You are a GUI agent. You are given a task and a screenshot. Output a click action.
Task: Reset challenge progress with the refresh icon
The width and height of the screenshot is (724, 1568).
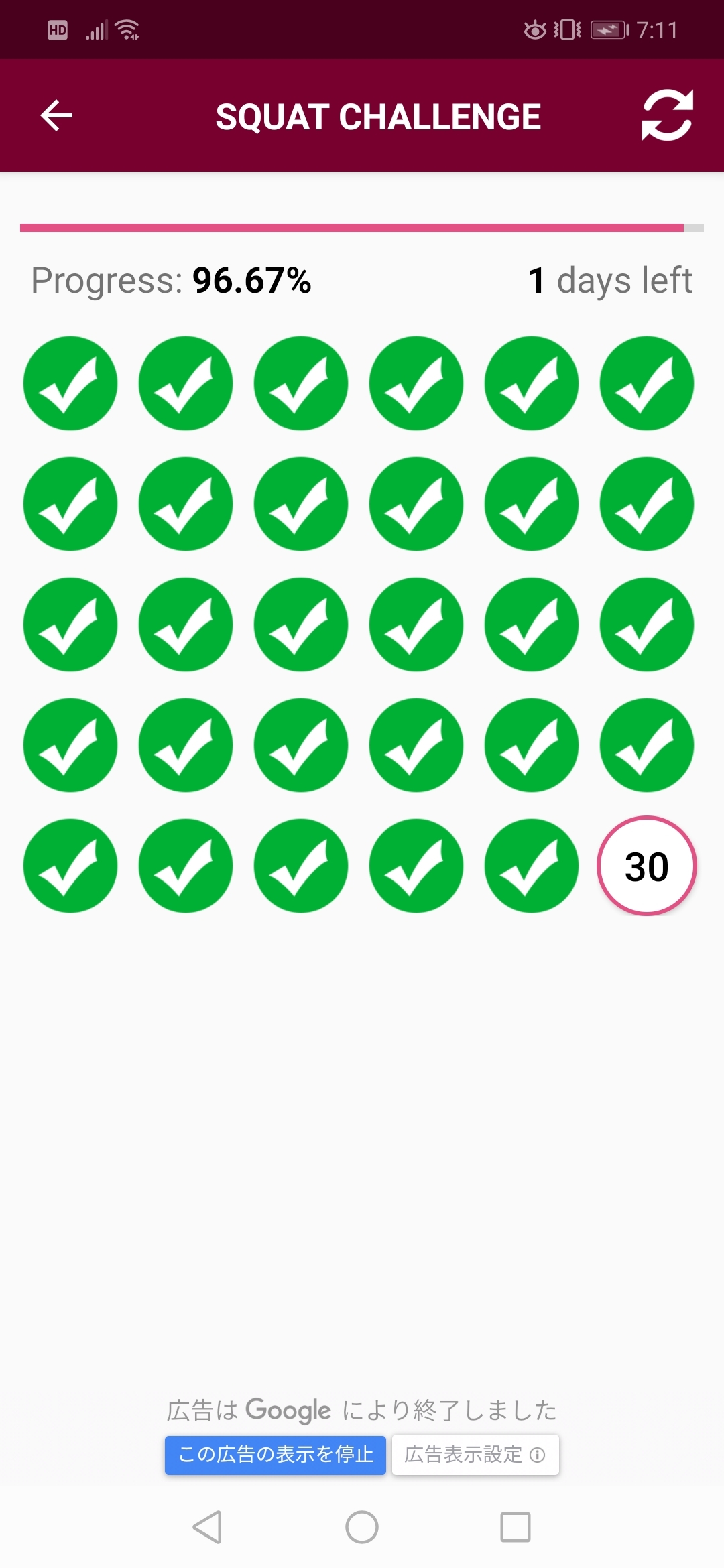coord(666,116)
